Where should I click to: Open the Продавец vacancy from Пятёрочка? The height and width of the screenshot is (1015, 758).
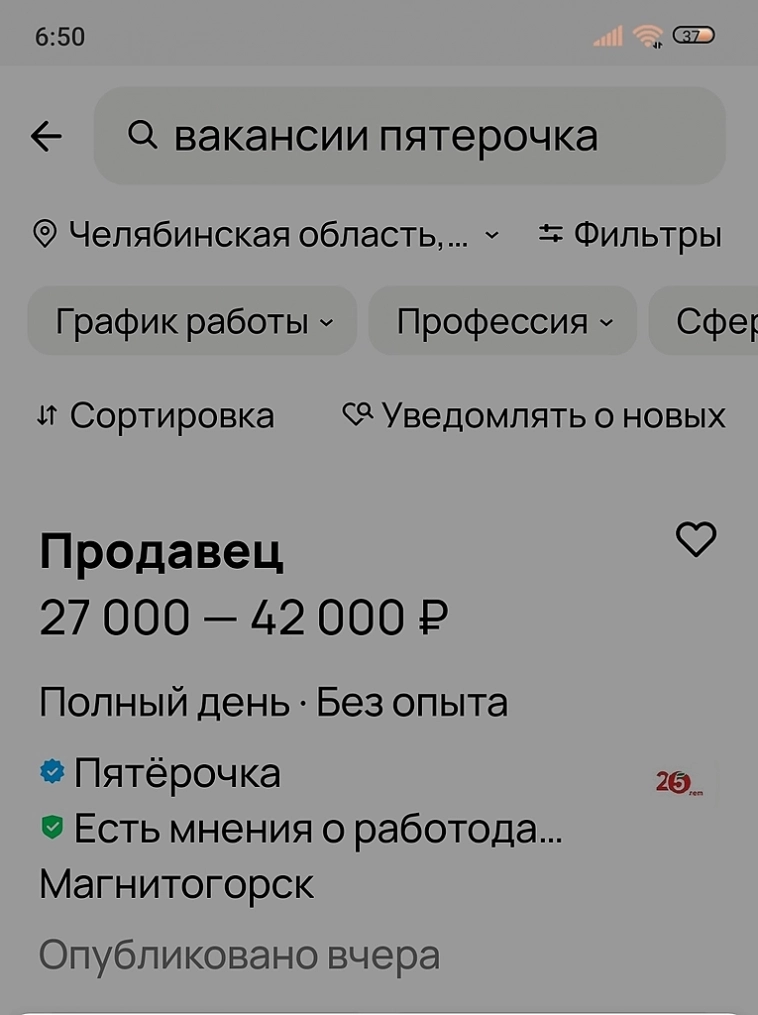pyautogui.click(x=162, y=552)
